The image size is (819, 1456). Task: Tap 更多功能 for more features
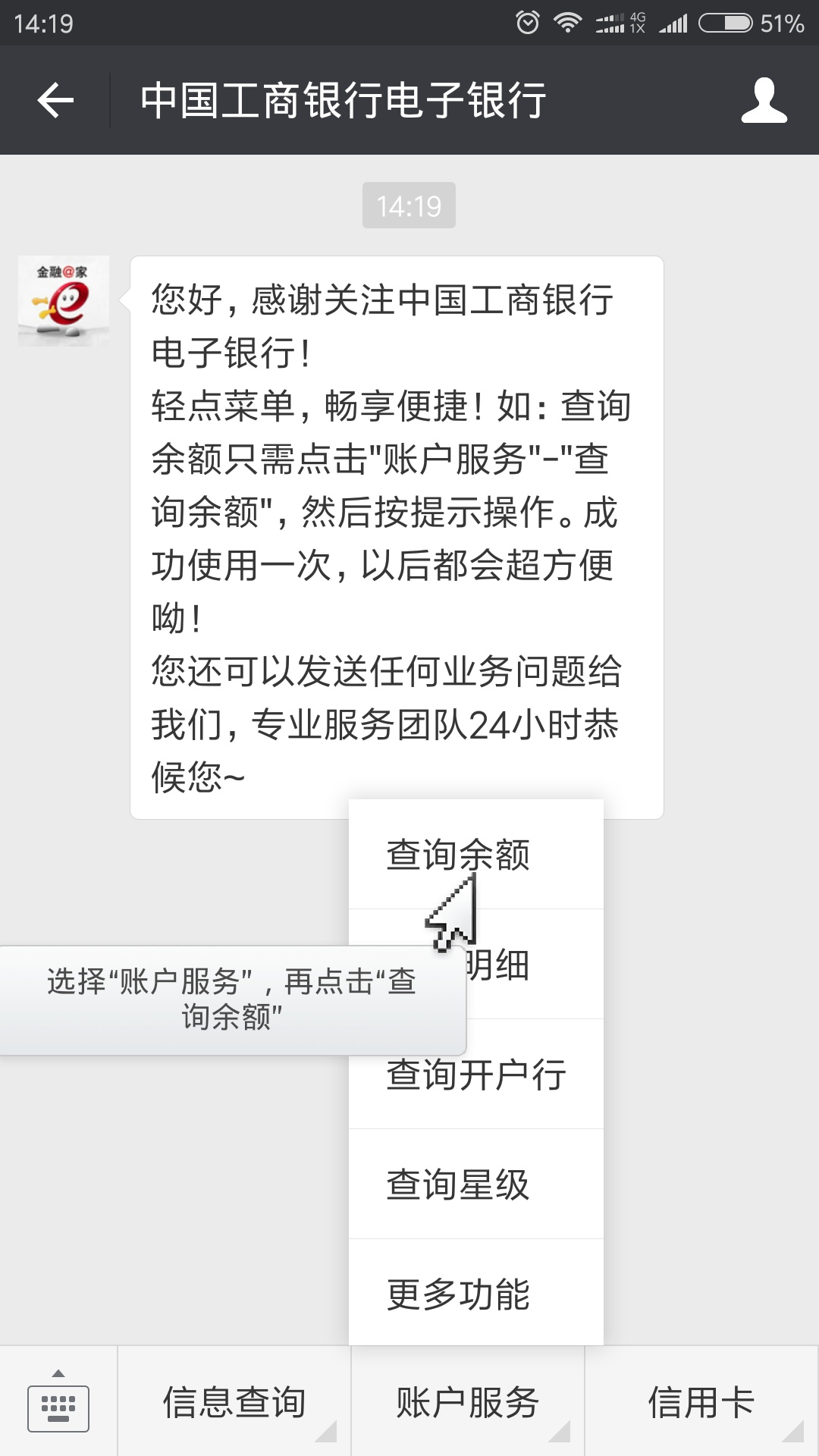pos(476,1294)
